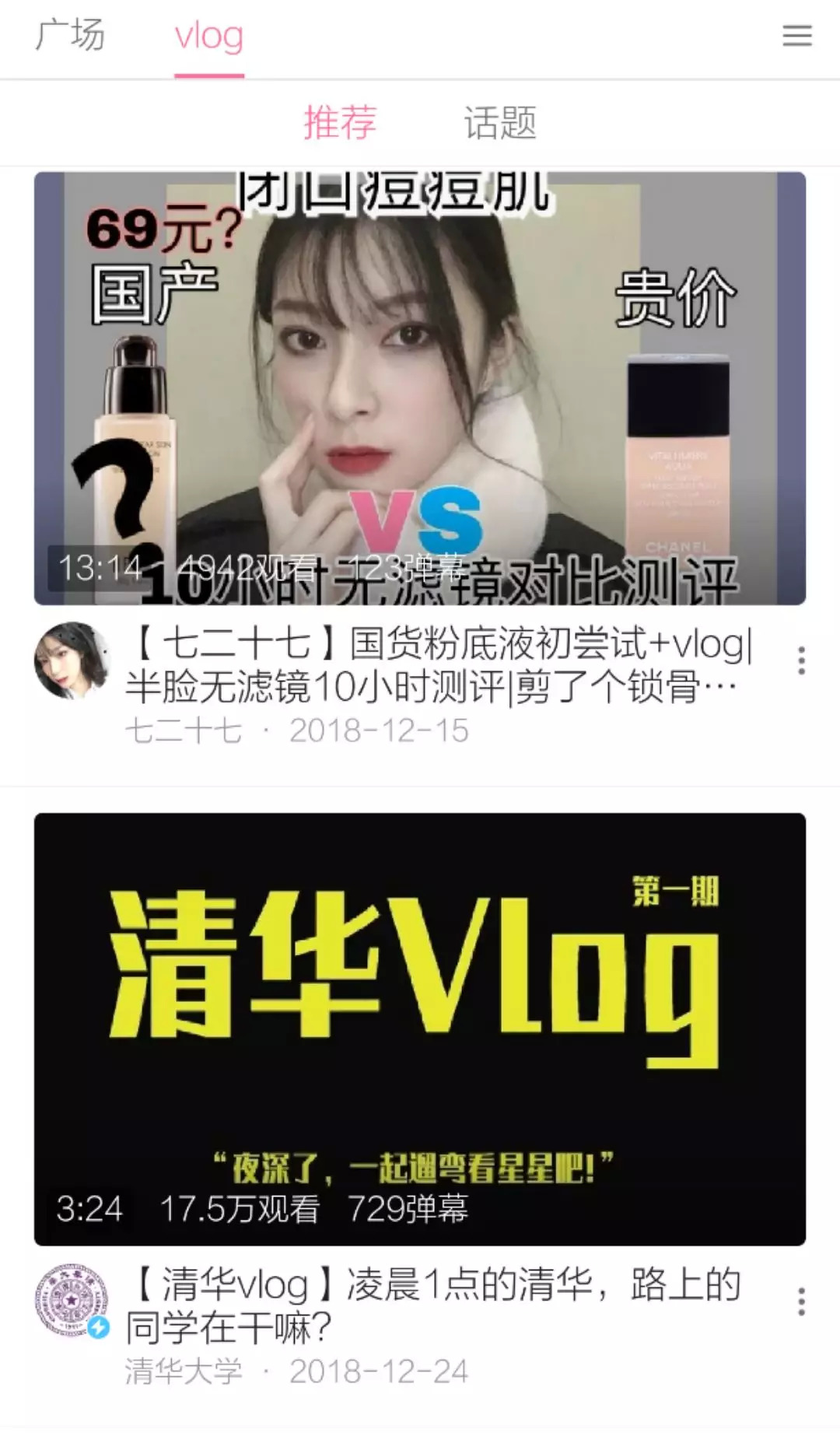The image size is (840, 1433).
Task: Open 七二十七's profile avatar
Action: tap(72, 660)
